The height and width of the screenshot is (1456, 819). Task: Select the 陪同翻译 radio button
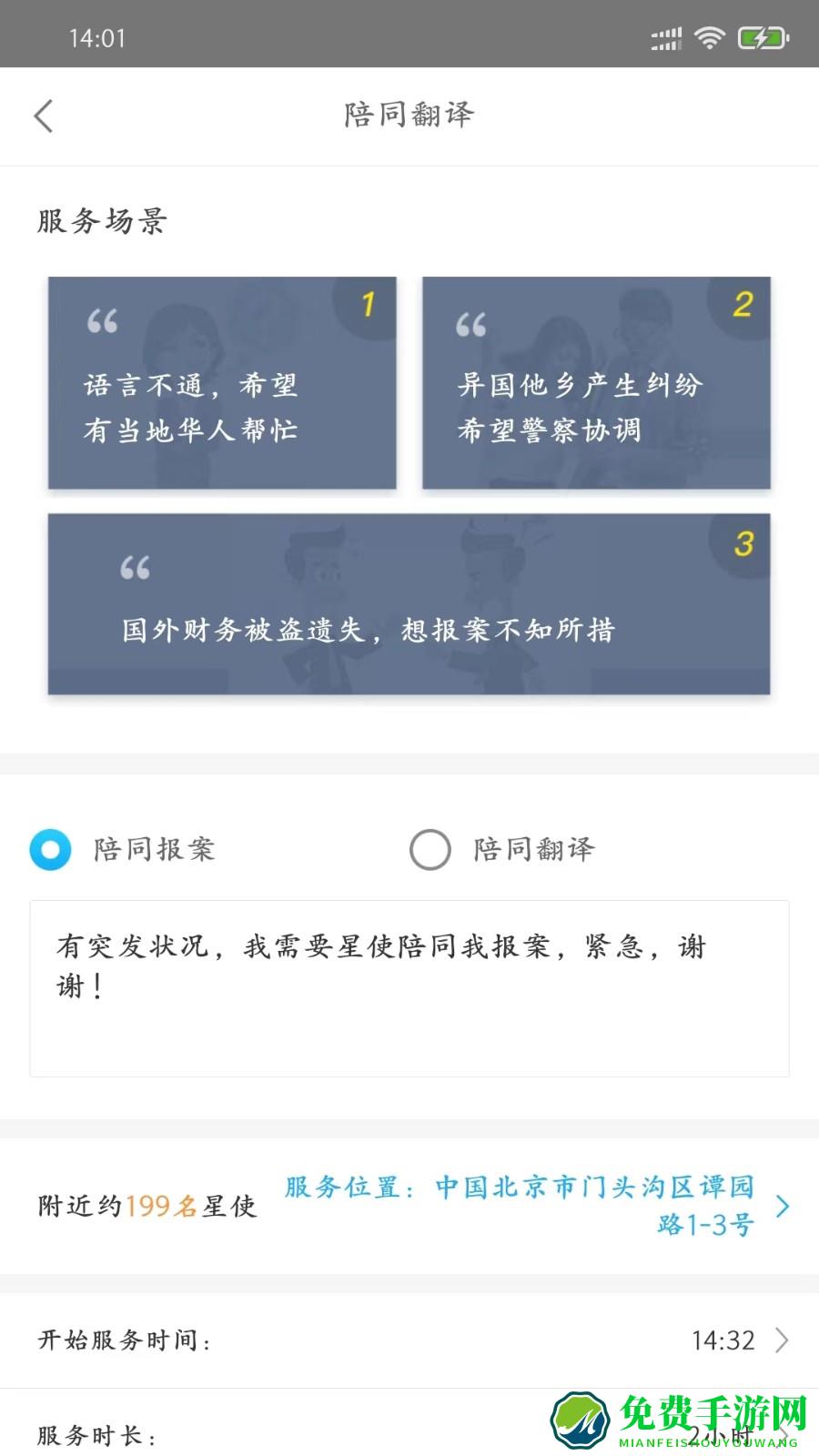coord(430,850)
